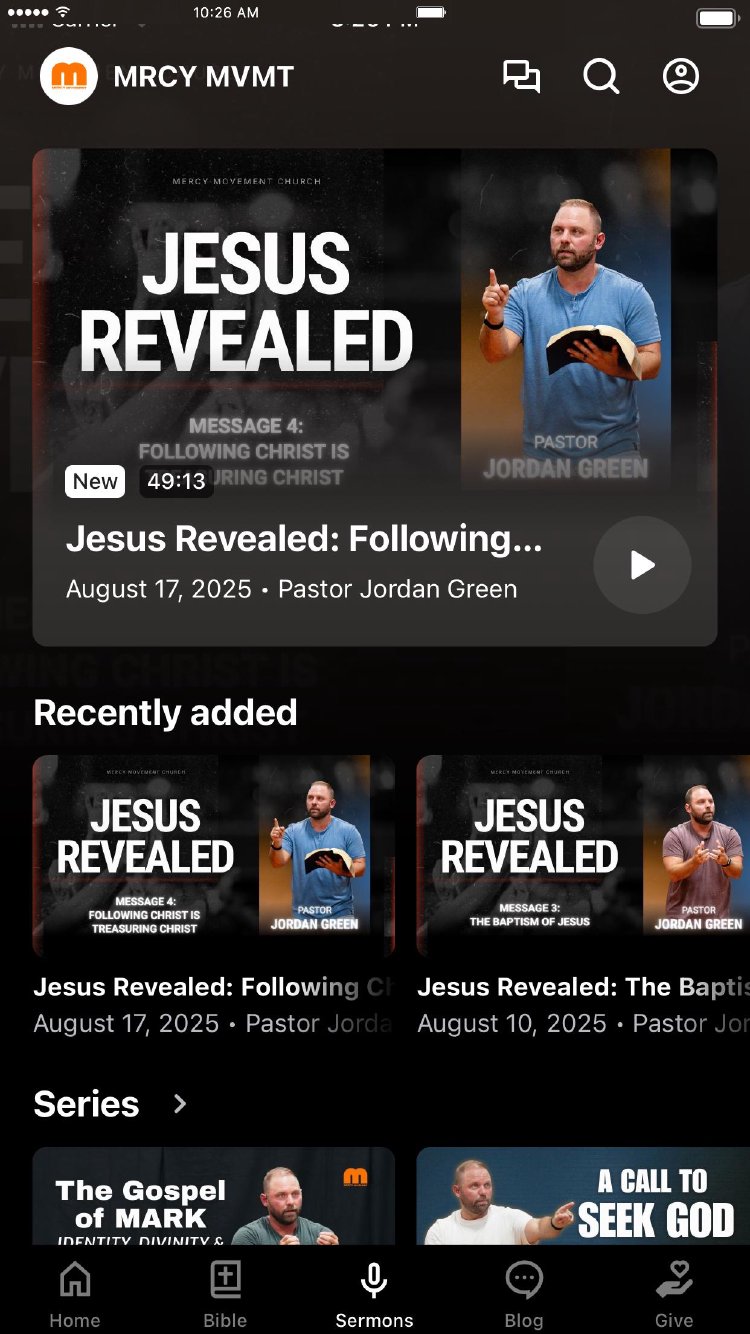Select the Sermons tab
The height and width of the screenshot is (1334, 750).
[374, 1294]
